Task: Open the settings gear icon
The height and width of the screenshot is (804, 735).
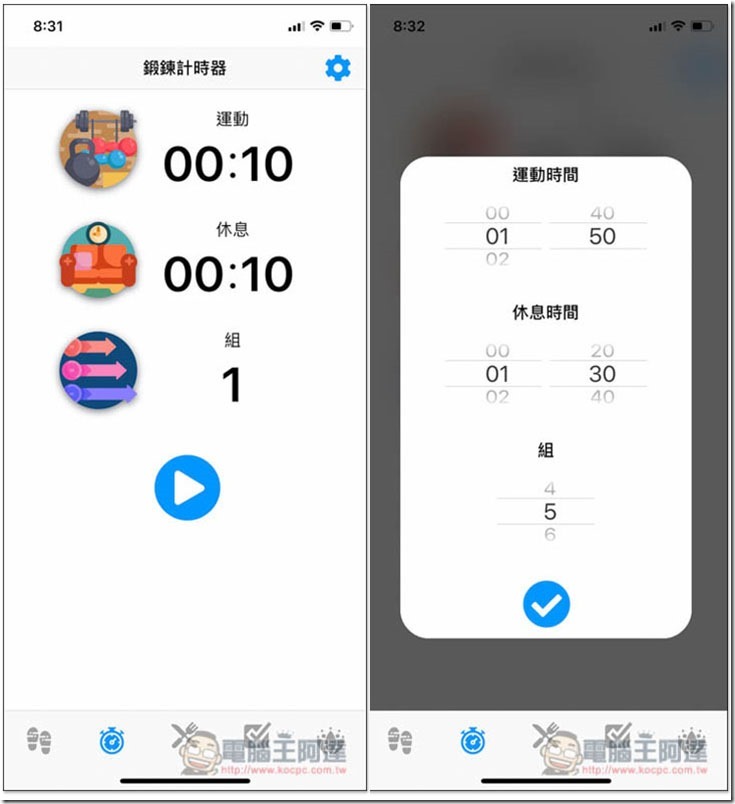Action: coord(338,68)
